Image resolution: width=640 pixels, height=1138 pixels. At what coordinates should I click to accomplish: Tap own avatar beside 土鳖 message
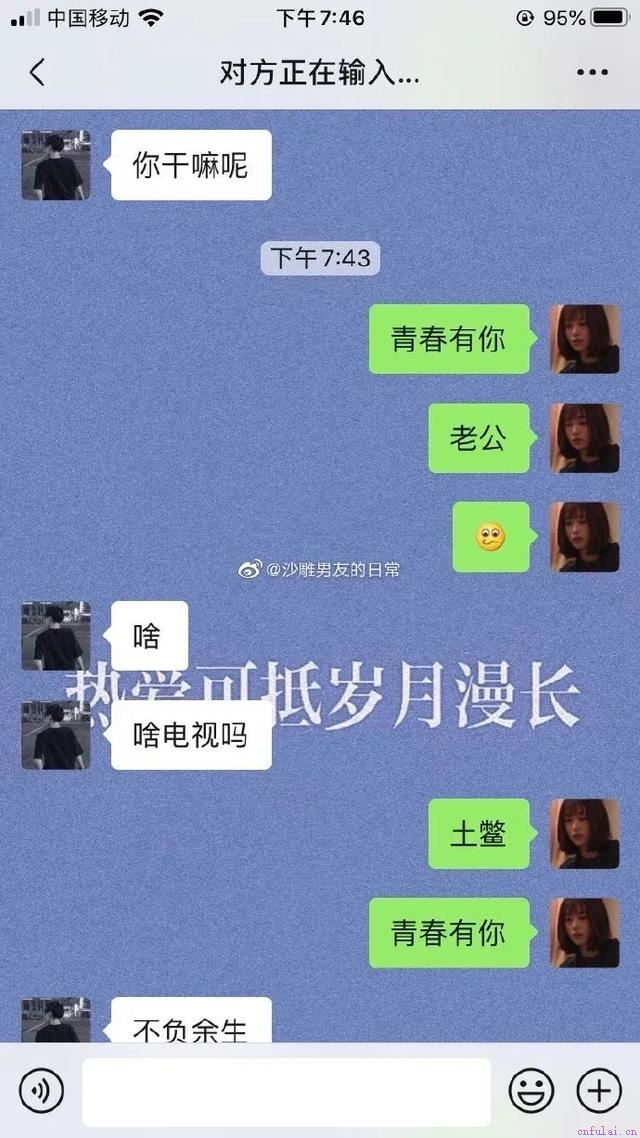[x=585, y=834]
